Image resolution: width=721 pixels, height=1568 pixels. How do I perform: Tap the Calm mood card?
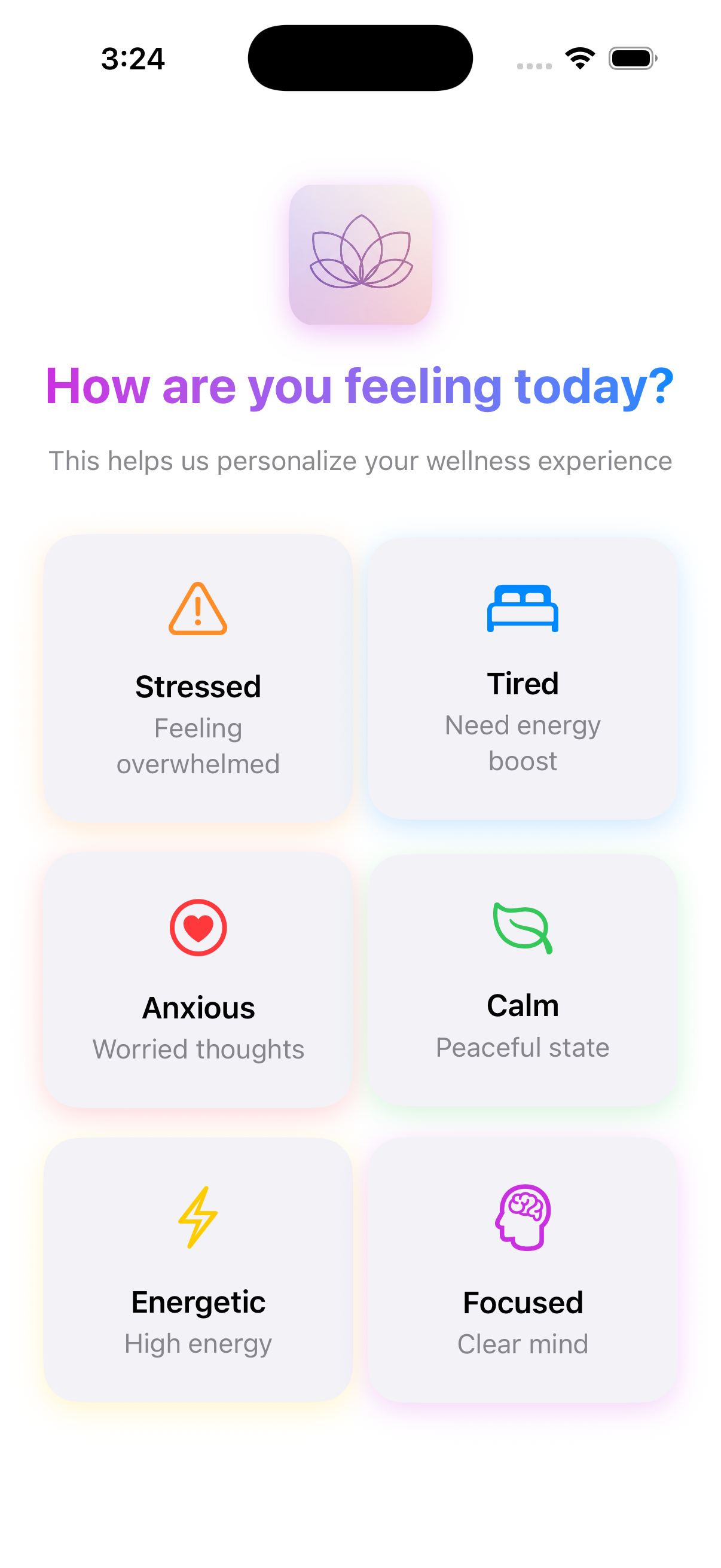tap(522, 980)
